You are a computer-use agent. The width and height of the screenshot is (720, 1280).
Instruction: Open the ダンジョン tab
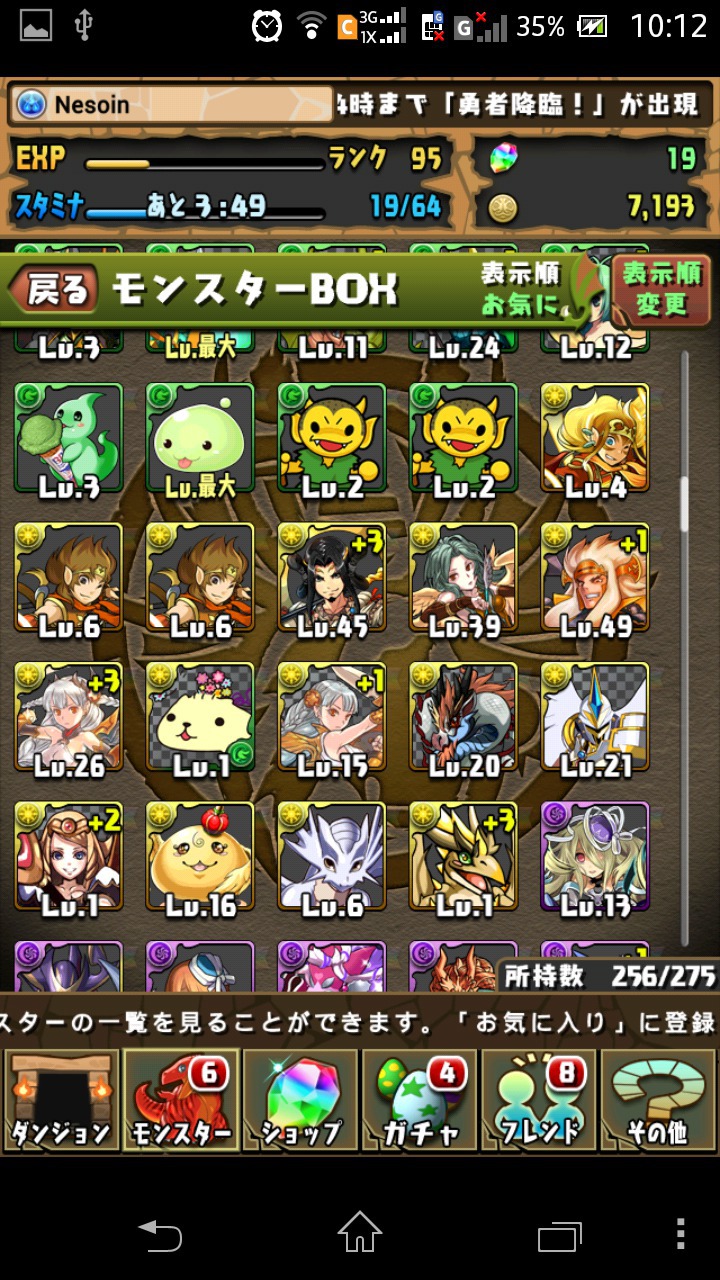pos(60,1100)
